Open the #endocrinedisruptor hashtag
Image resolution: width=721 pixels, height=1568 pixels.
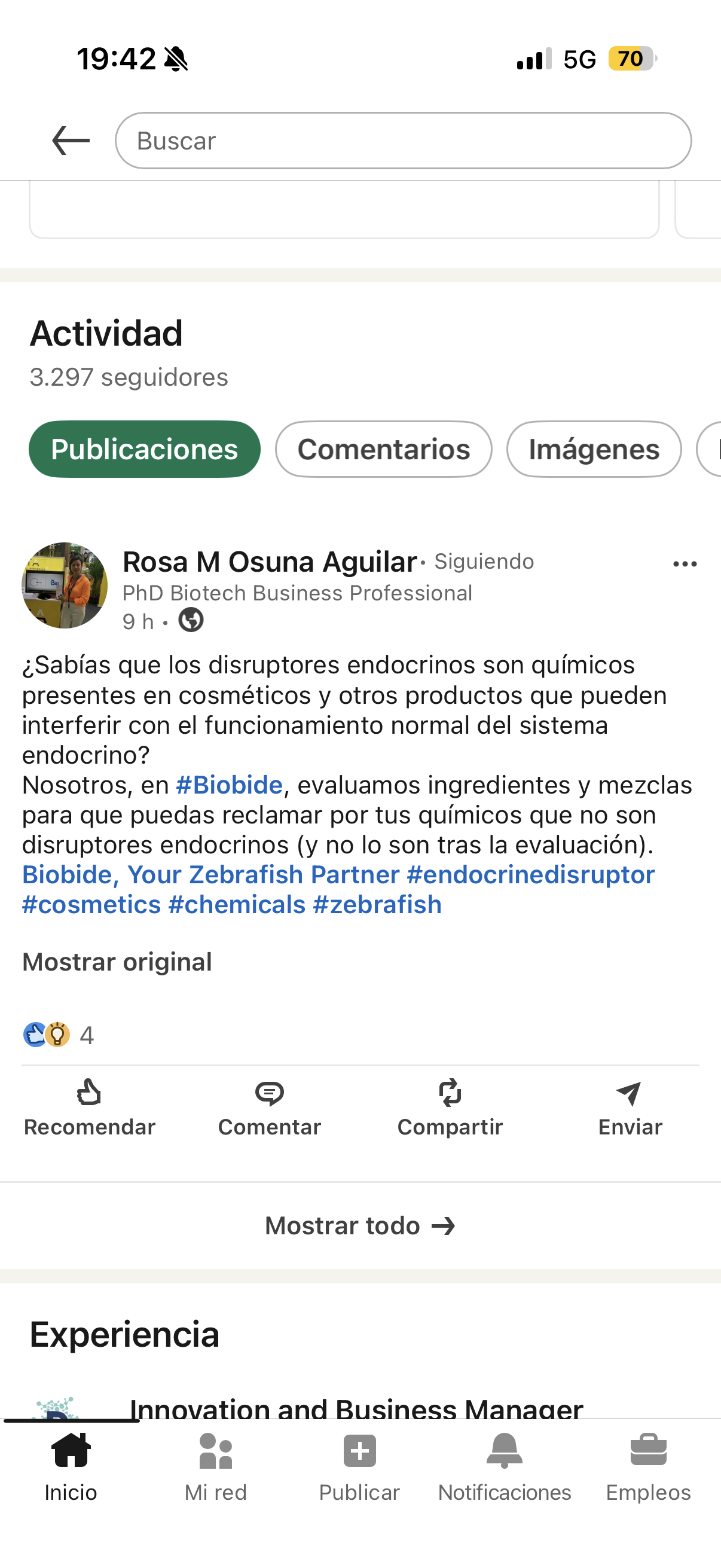[530, 874]
